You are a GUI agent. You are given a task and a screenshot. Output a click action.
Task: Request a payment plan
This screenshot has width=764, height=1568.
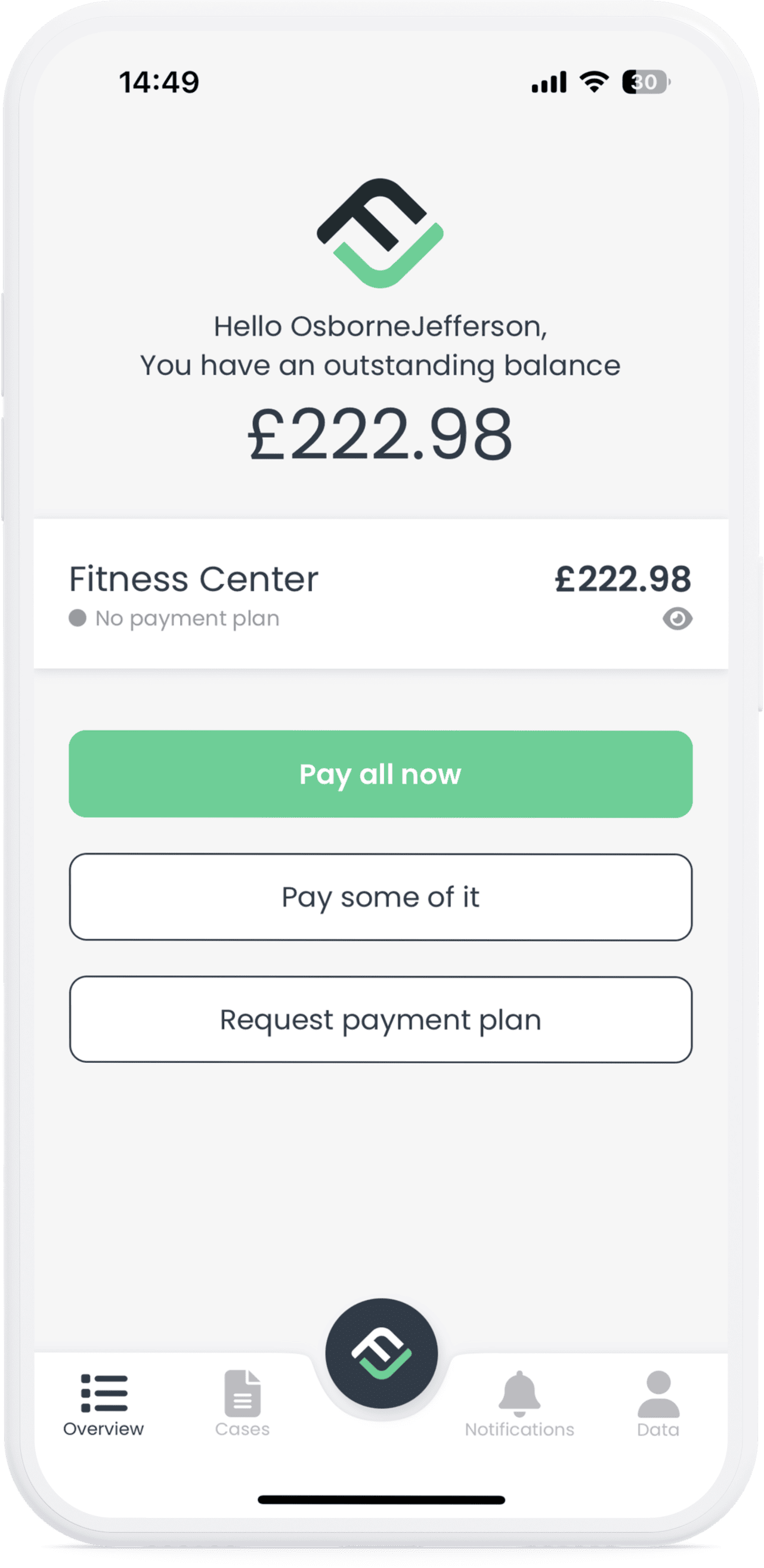[x=381, y=1019]
